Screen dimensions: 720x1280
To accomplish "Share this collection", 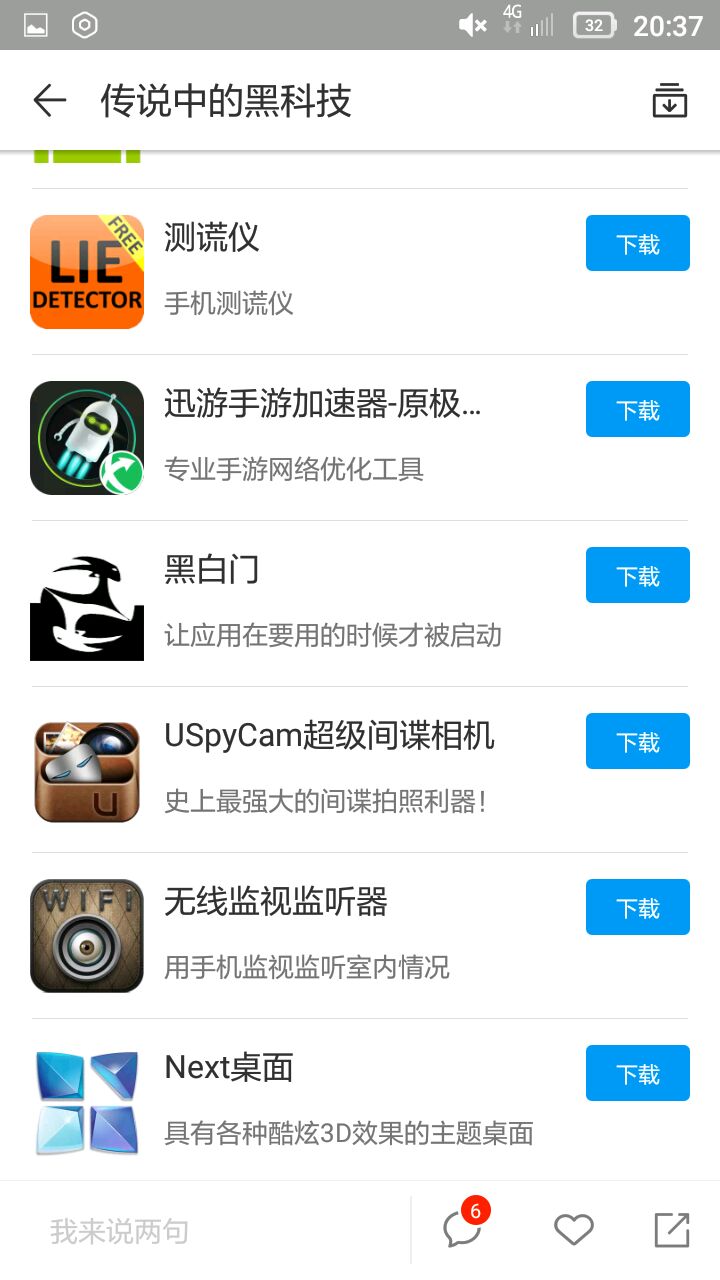I will (671, 1230).
